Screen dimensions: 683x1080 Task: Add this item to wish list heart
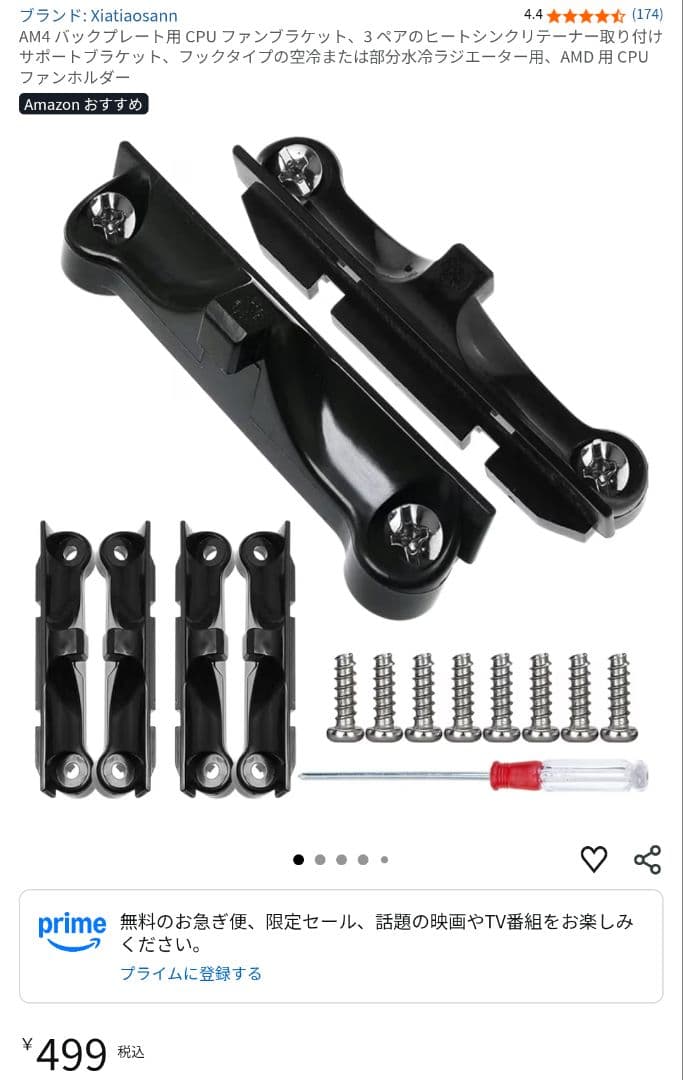tap(594, 859)
